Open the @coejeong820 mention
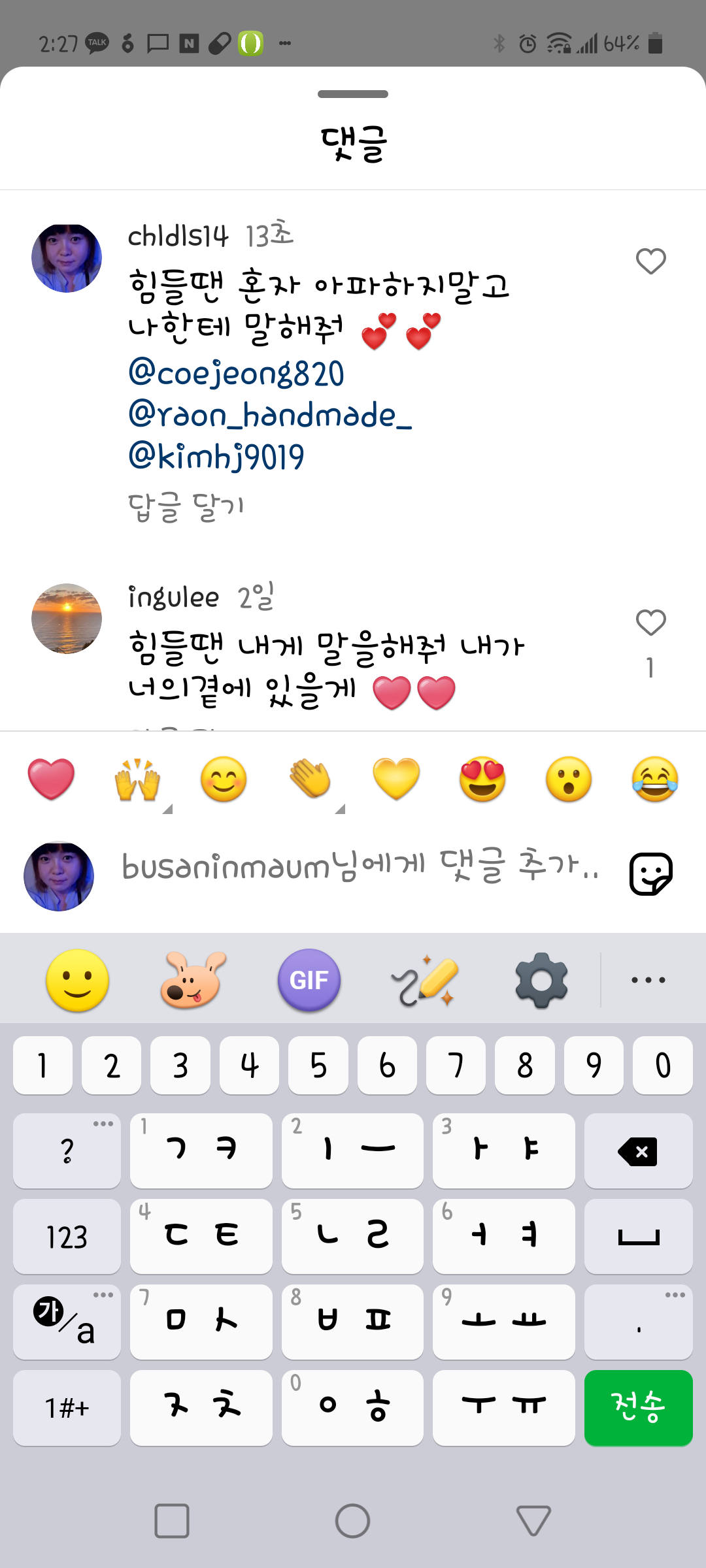The image size is (706, 1568). [236, 373]
